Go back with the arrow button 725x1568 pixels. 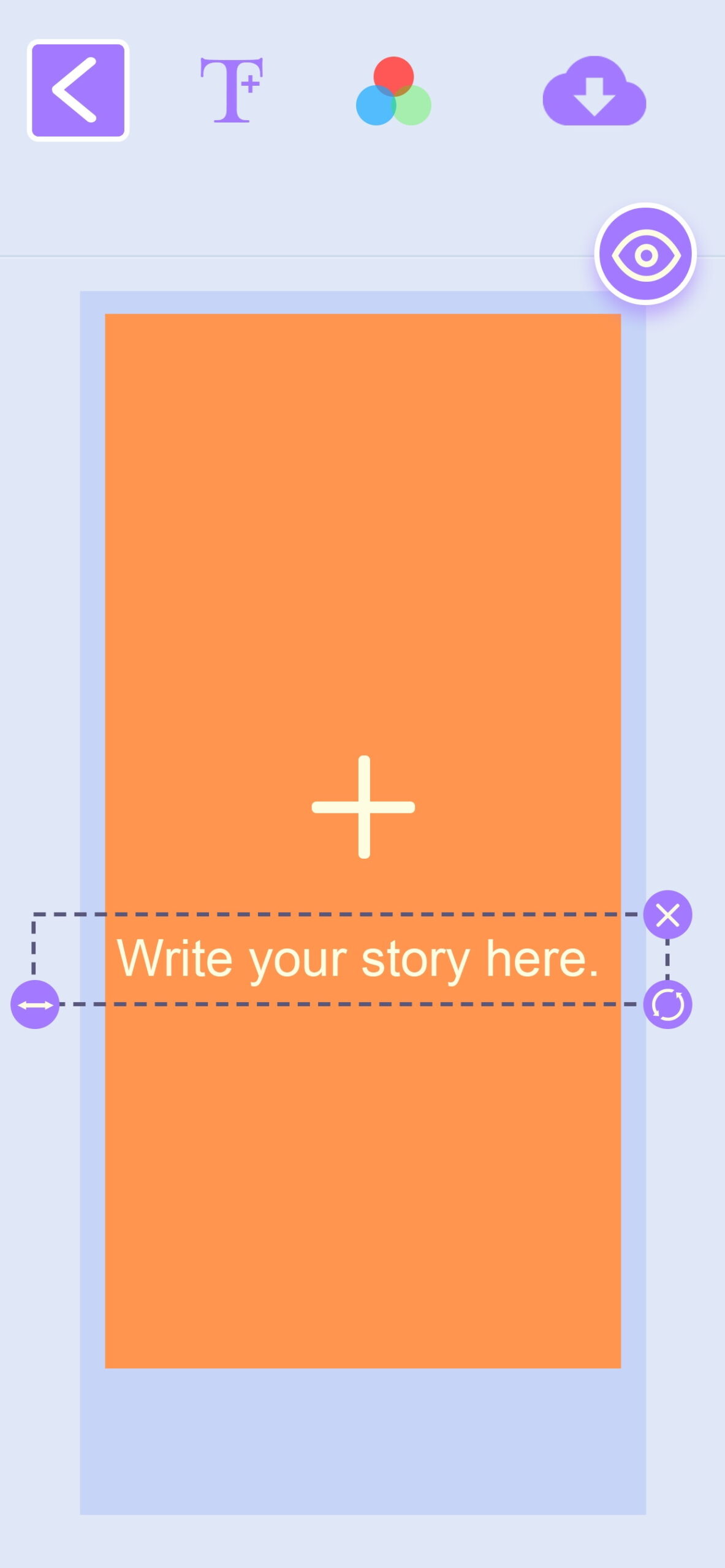[78, 90]
